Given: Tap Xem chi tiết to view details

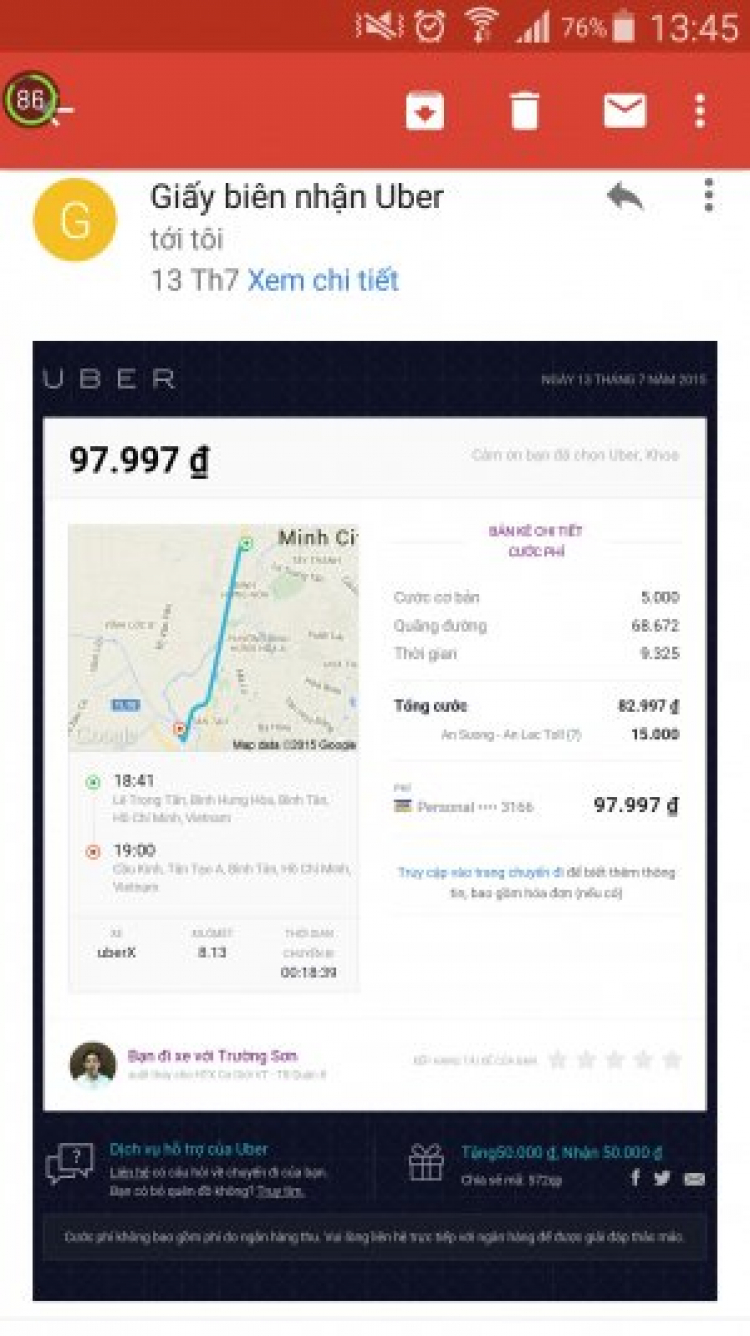Looking at the screenshot, I should (x=323, y=280).
